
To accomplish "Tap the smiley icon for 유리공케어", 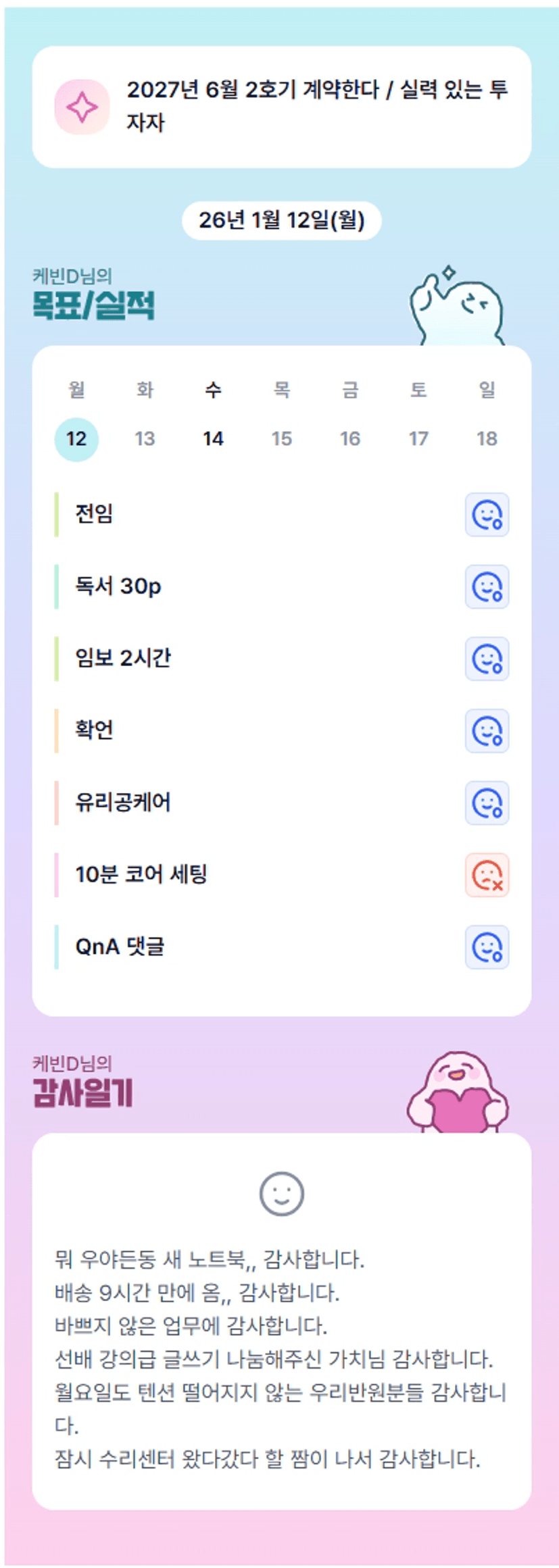I will point(487,803).
